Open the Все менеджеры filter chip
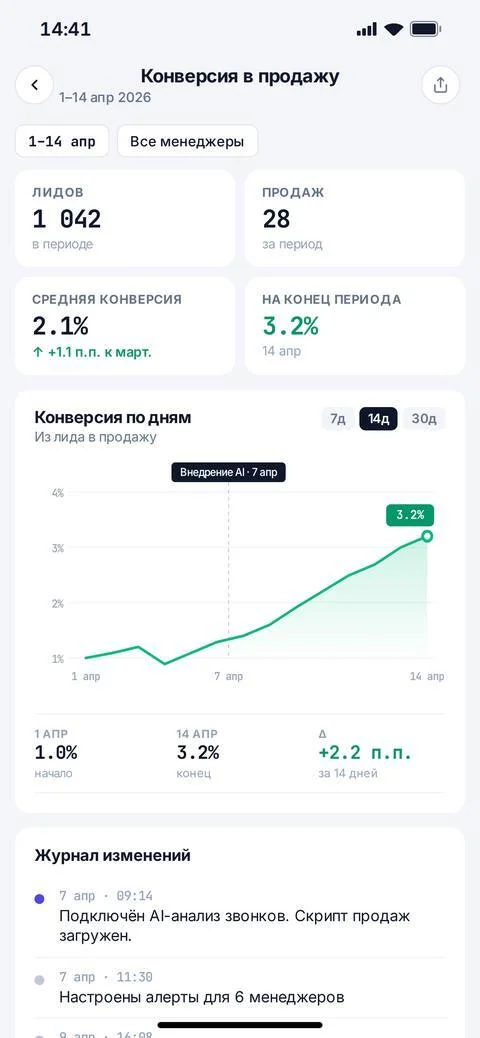The height and width of the screenshot is (1038, 480). (187, 141)
